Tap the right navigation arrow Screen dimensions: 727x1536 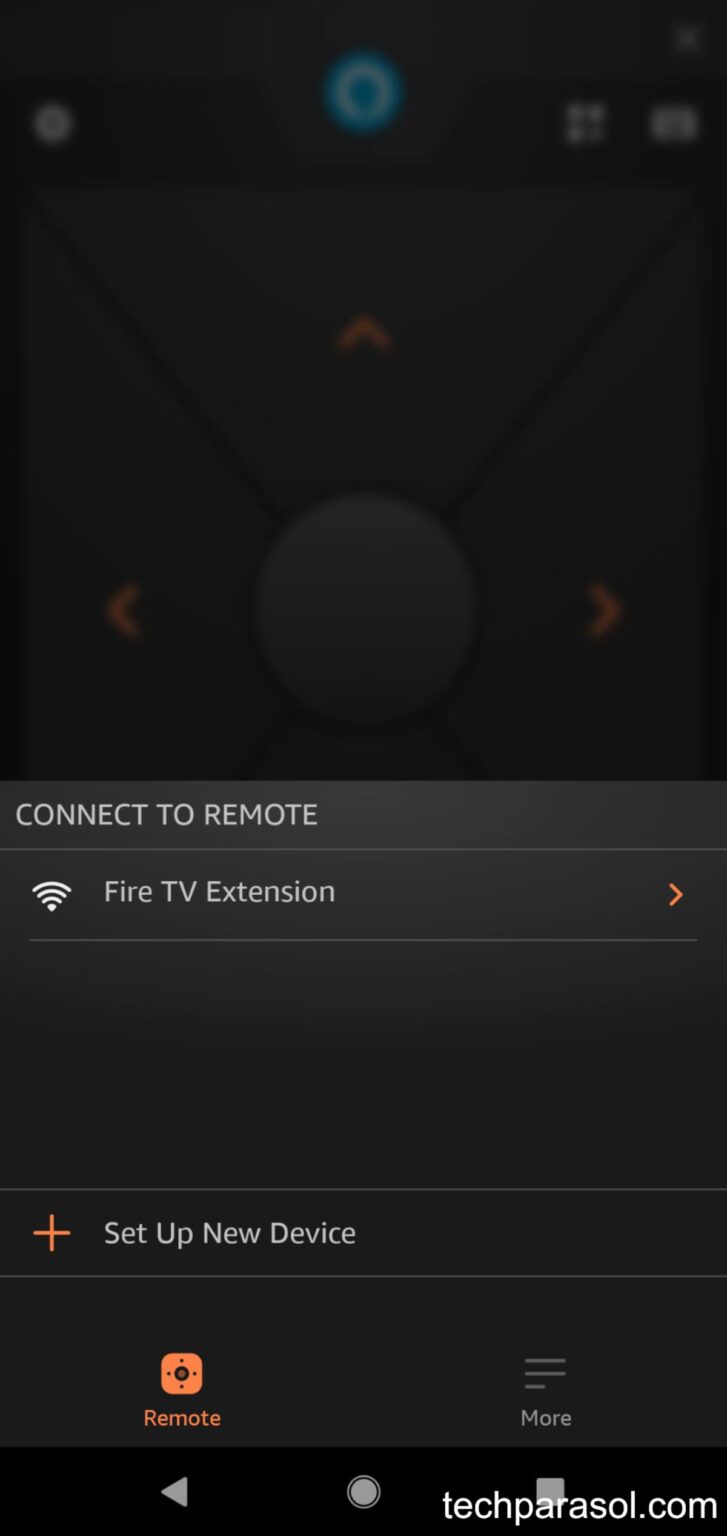603,611
